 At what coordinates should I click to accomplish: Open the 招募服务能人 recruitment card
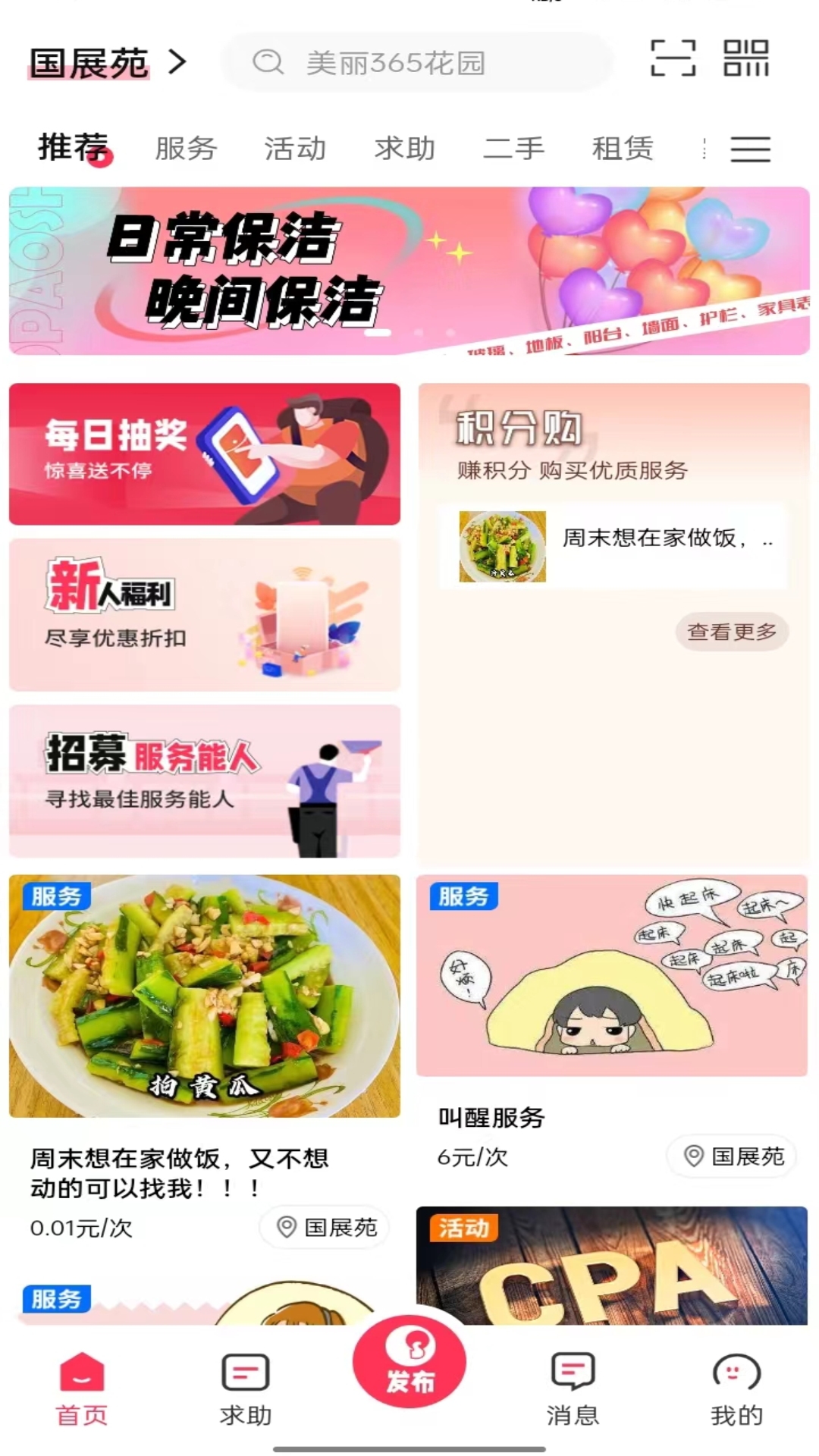205,781
